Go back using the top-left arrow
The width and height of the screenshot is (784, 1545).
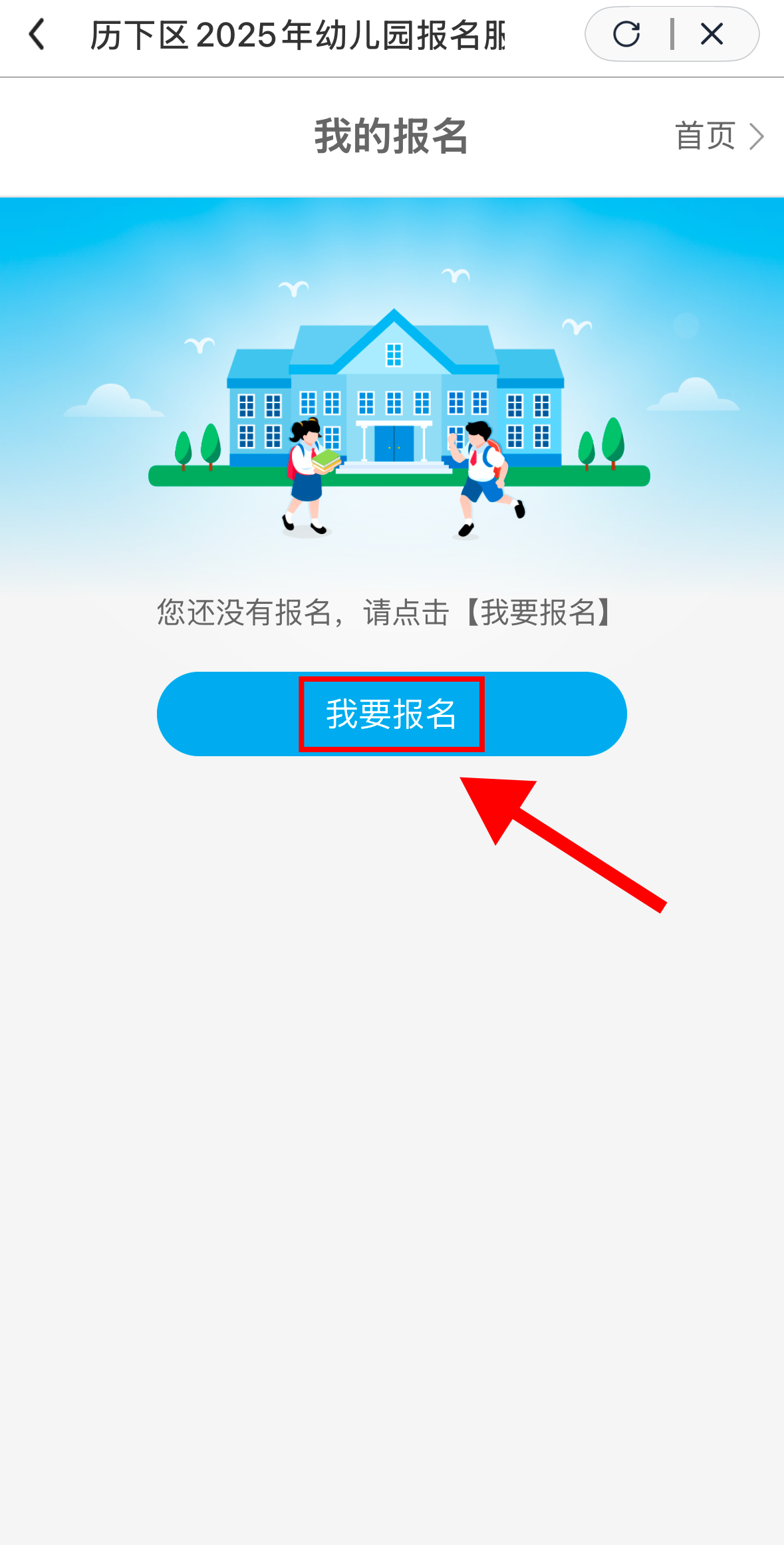[x=37, y=35]
